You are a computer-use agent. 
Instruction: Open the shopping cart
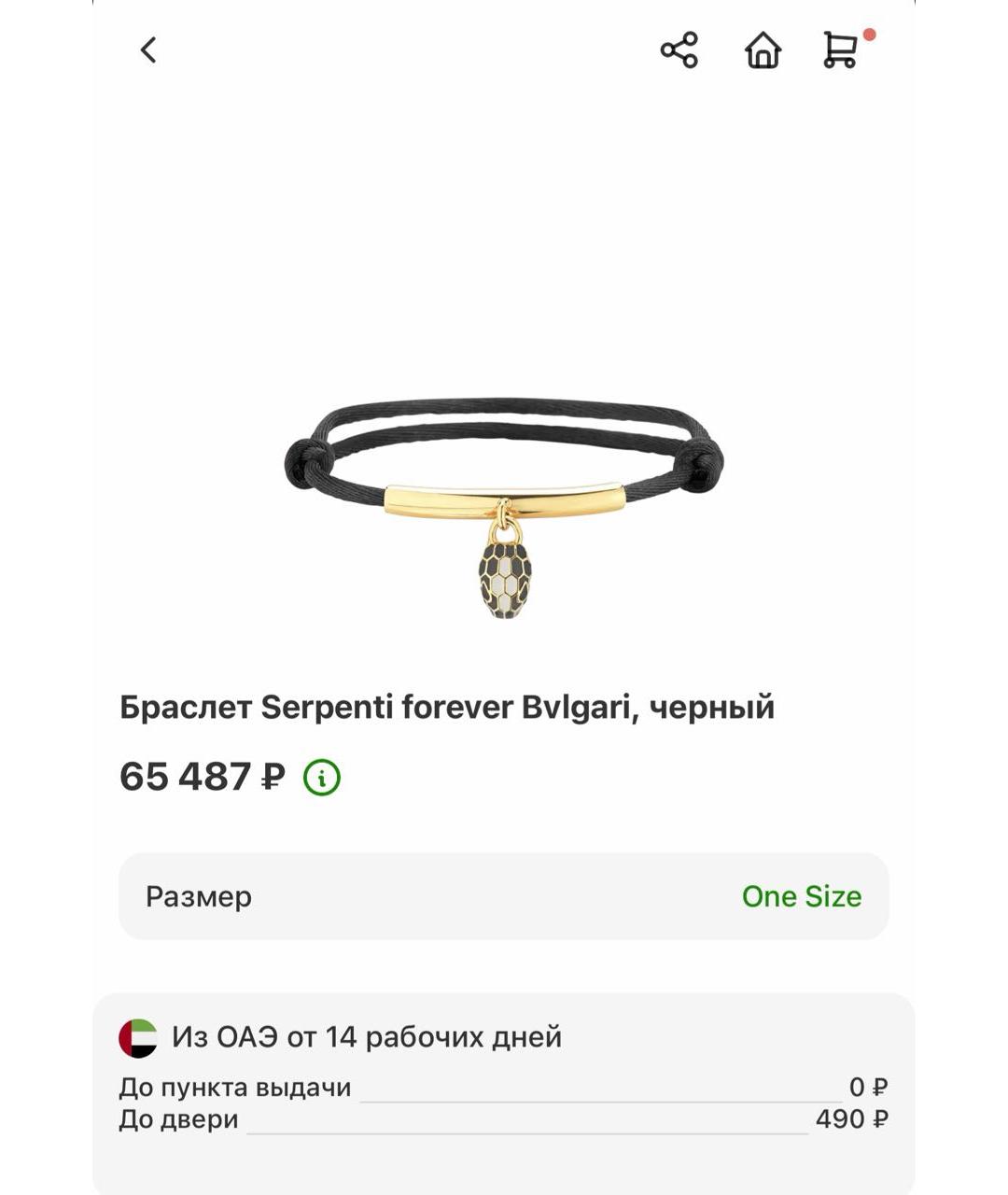pyautogui.click(x=840, y=50)
